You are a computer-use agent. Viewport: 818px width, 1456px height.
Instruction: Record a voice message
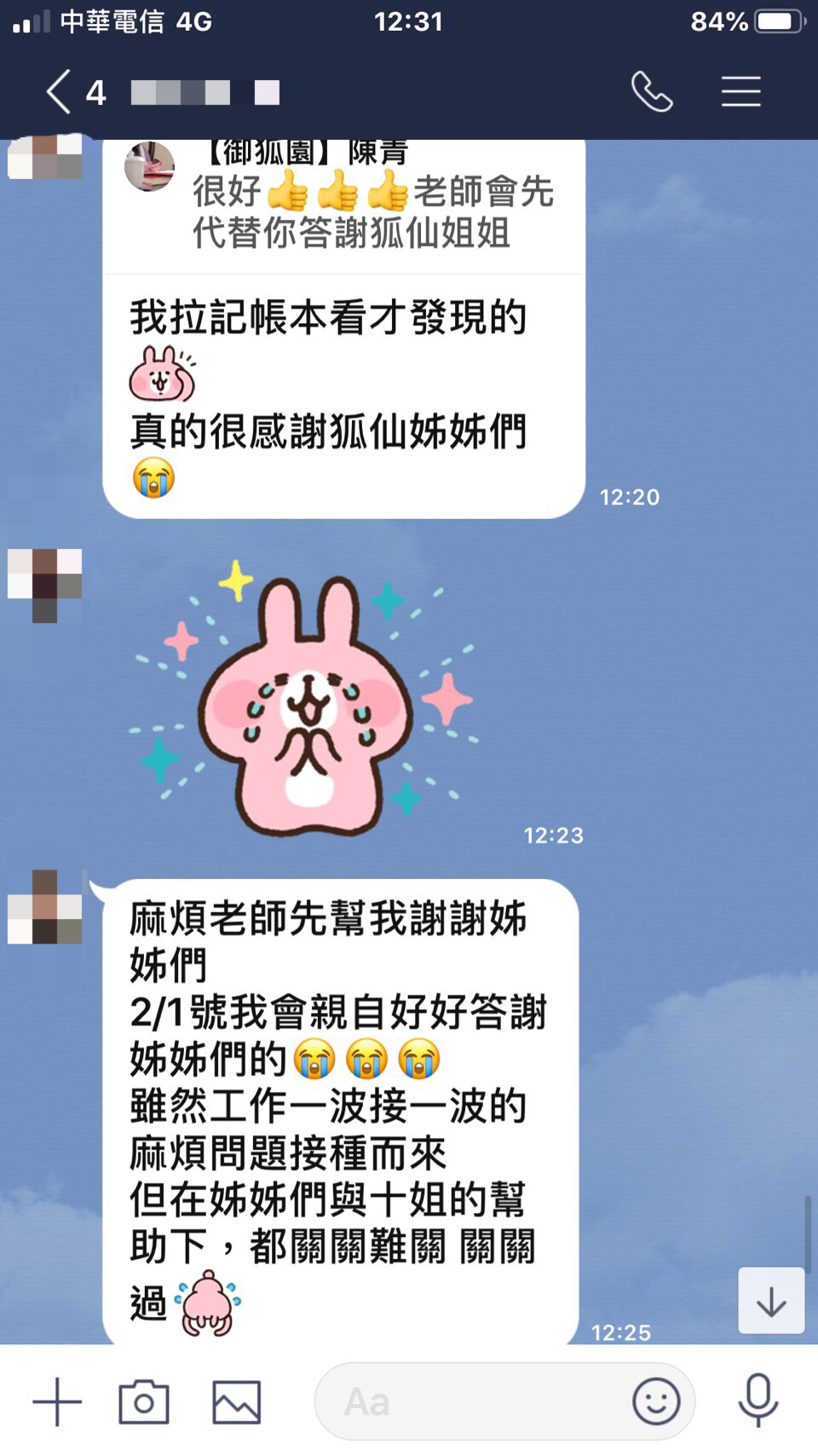coord(758,1401)
